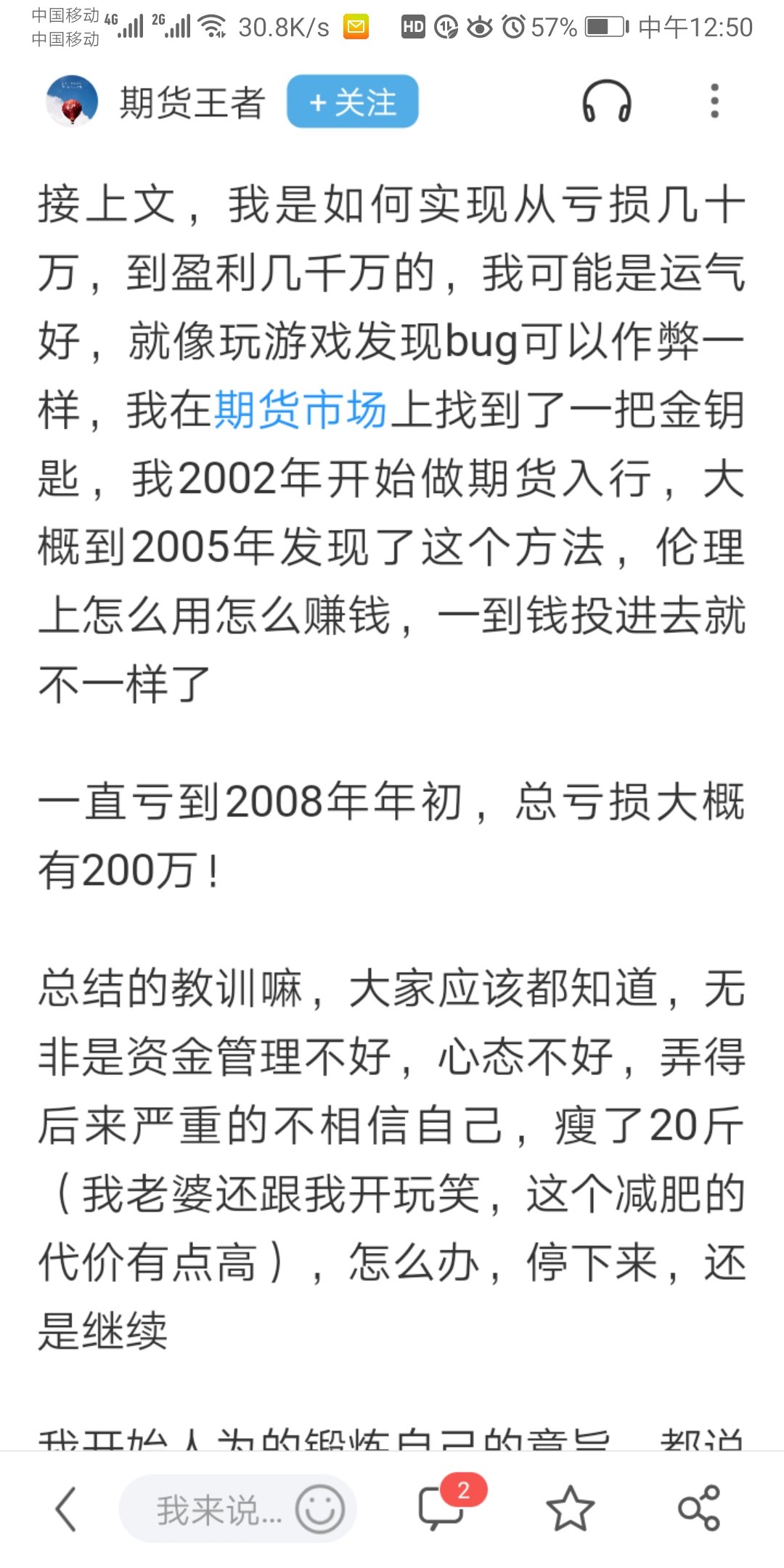The width and height of the screenshot is (784, 1568).
Task: Open the three-dot overflow menu
Action: click(714, 102)
